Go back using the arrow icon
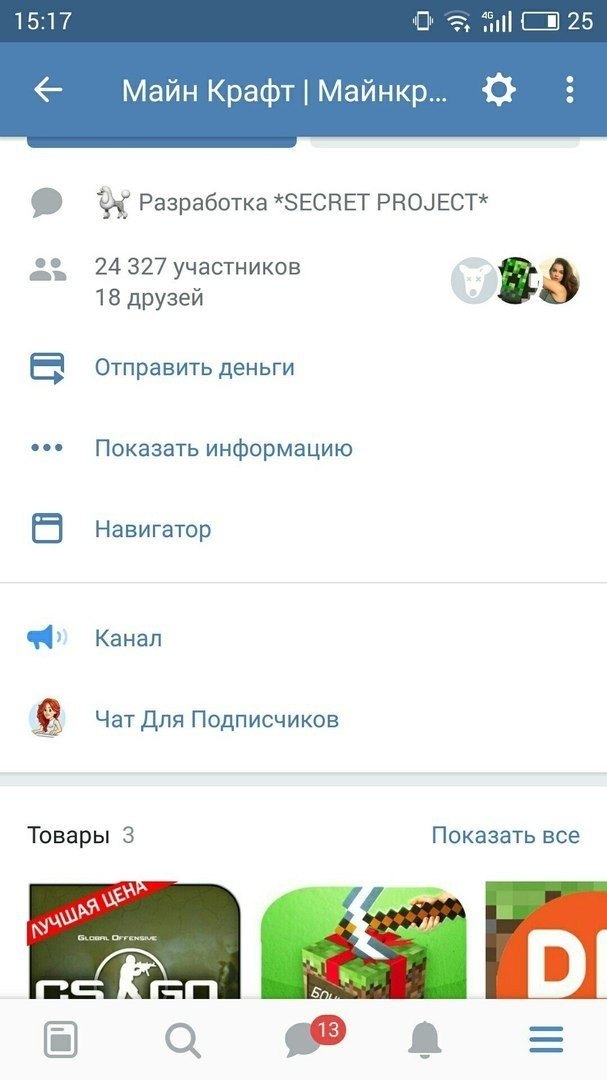 (48, 90)
